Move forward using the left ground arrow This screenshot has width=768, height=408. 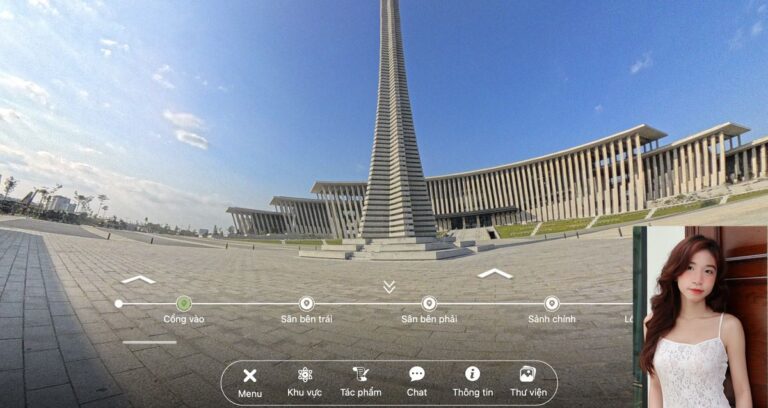click(138, 279)
